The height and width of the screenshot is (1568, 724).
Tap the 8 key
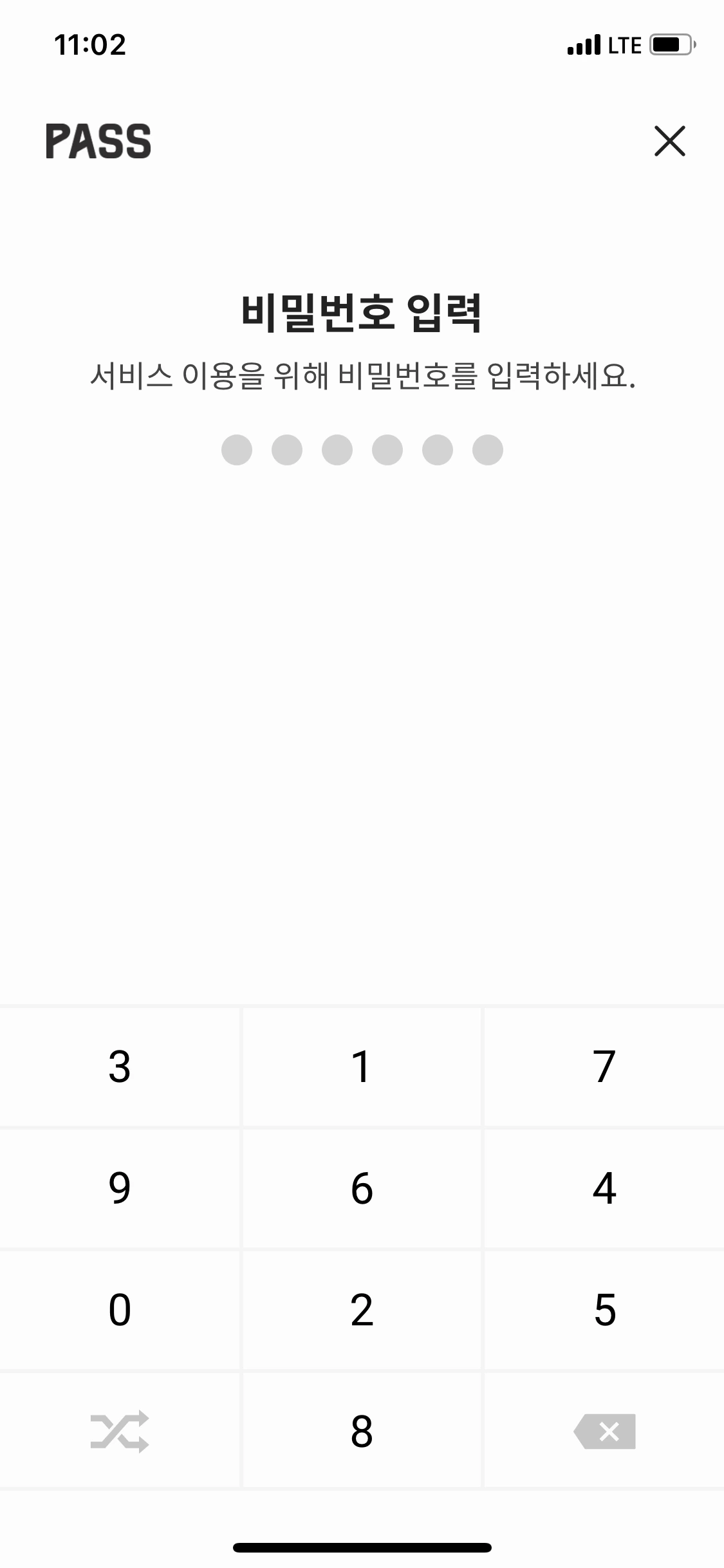(362, 1432)
